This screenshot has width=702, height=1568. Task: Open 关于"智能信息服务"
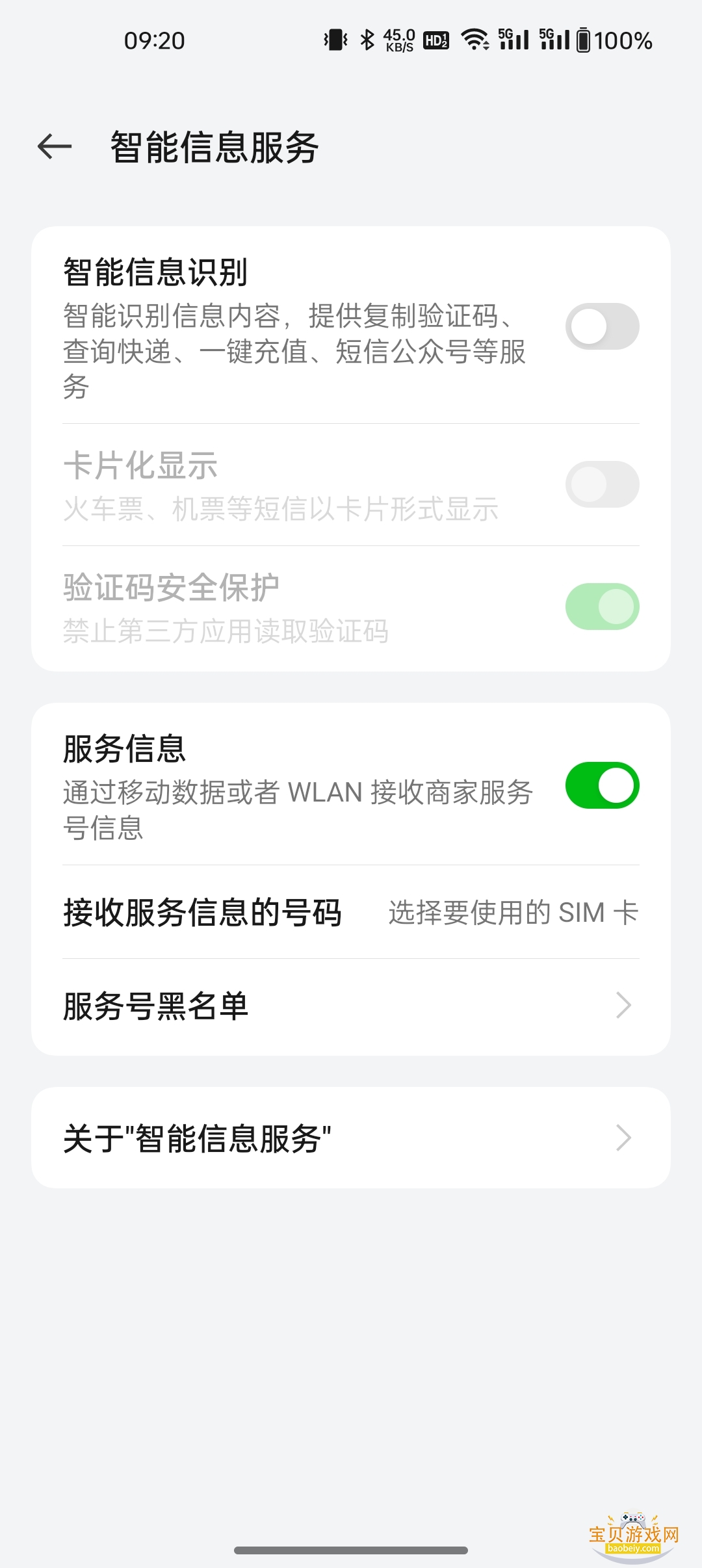pos(351,1138)
